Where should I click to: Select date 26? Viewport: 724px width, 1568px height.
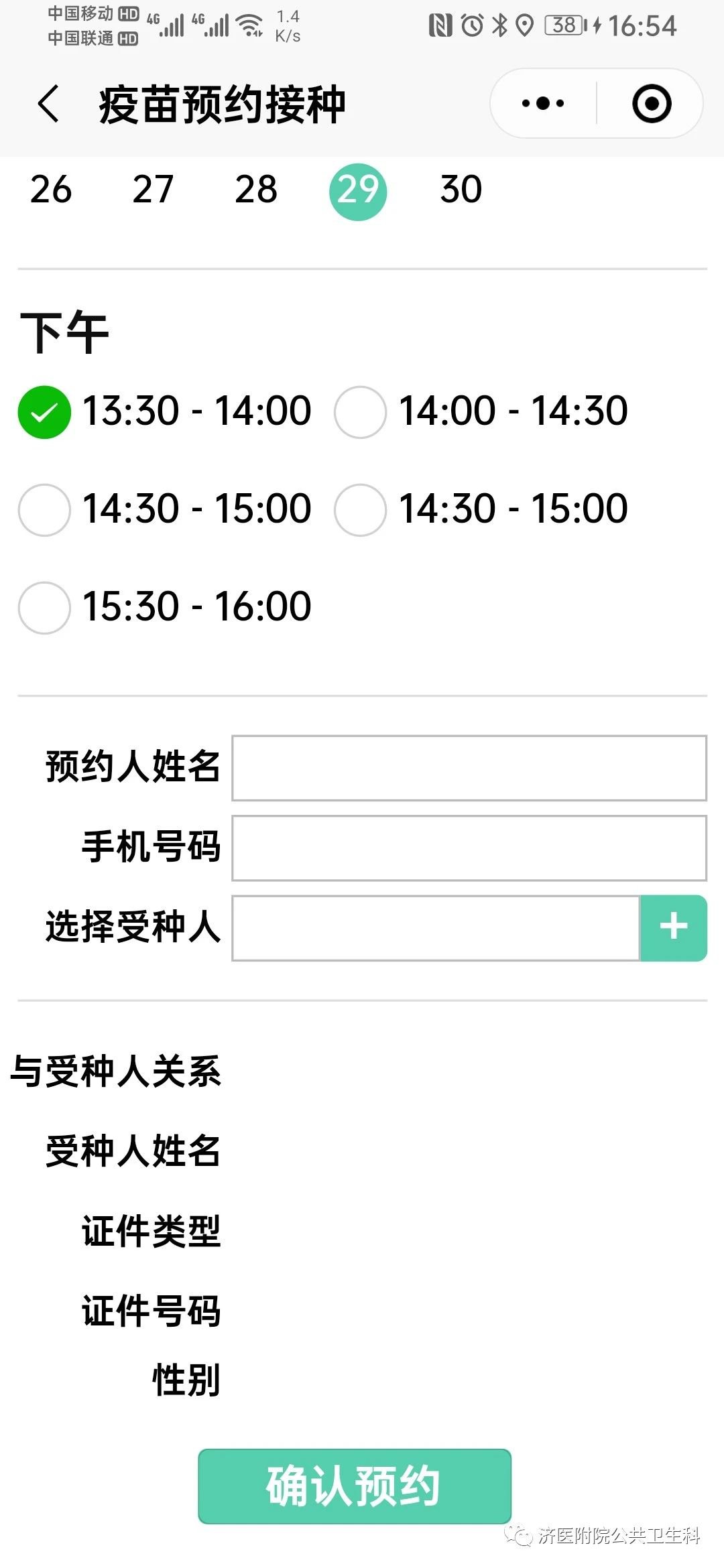click(x=51, y=190)
